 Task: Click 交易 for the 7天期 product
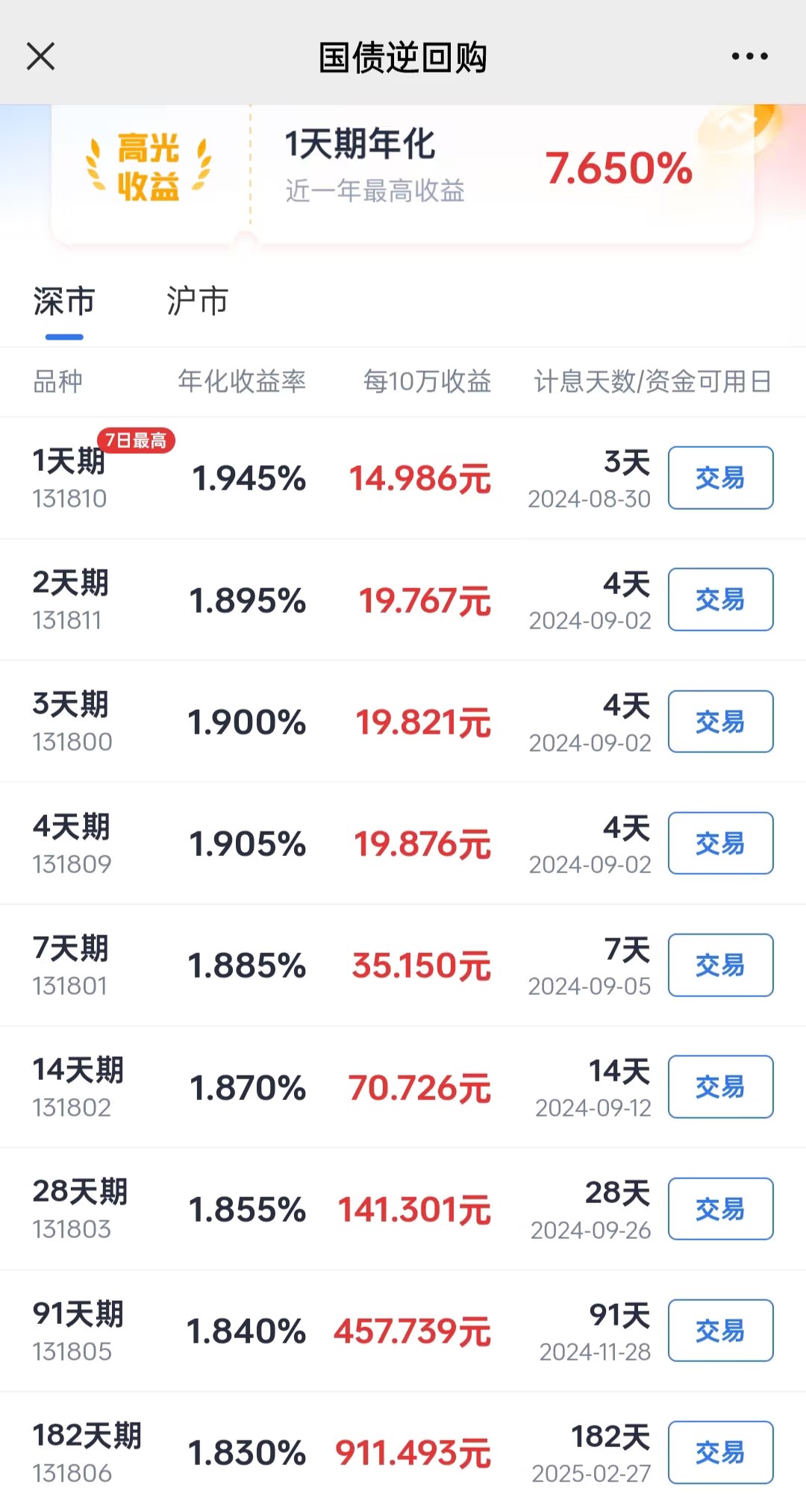tap(719, 965)
